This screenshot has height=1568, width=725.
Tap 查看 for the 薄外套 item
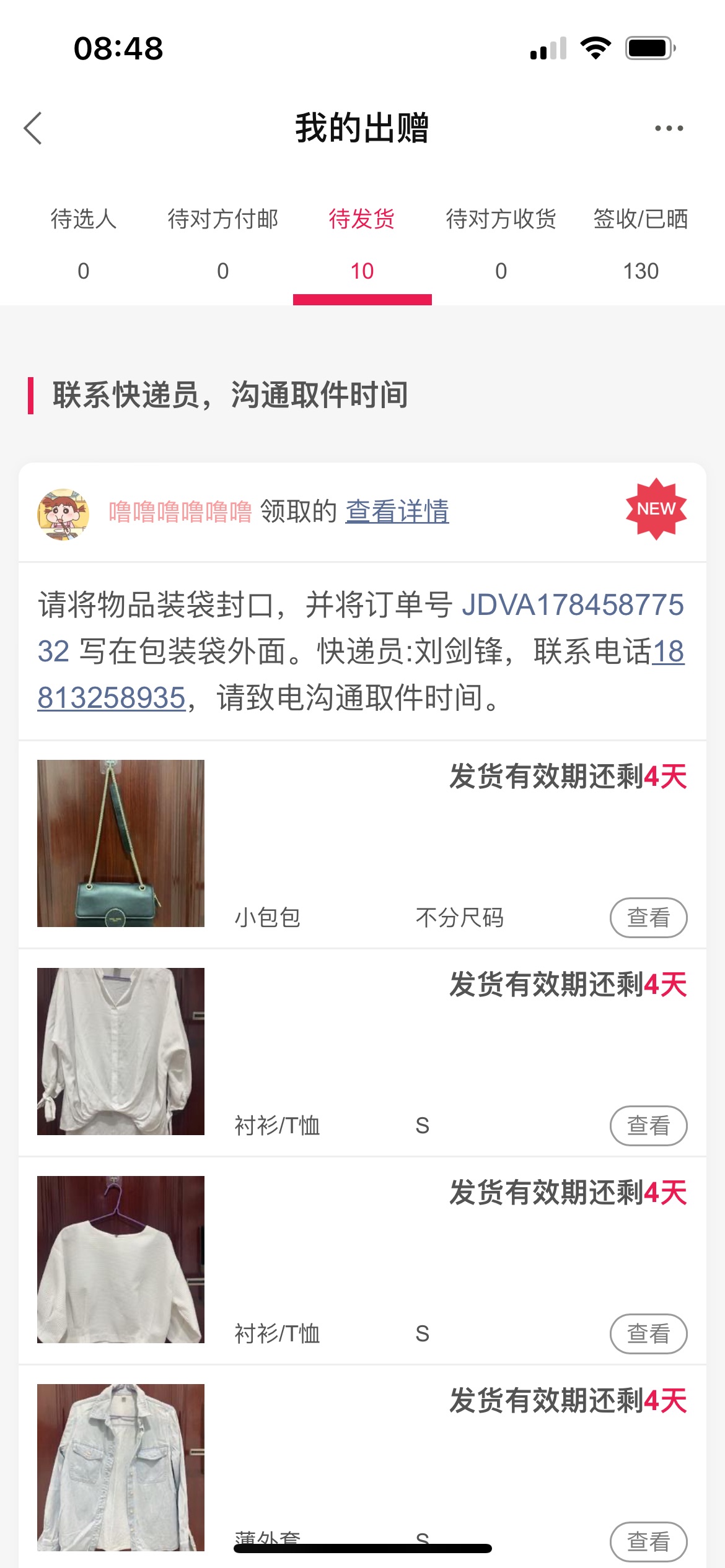[648, 1541]
